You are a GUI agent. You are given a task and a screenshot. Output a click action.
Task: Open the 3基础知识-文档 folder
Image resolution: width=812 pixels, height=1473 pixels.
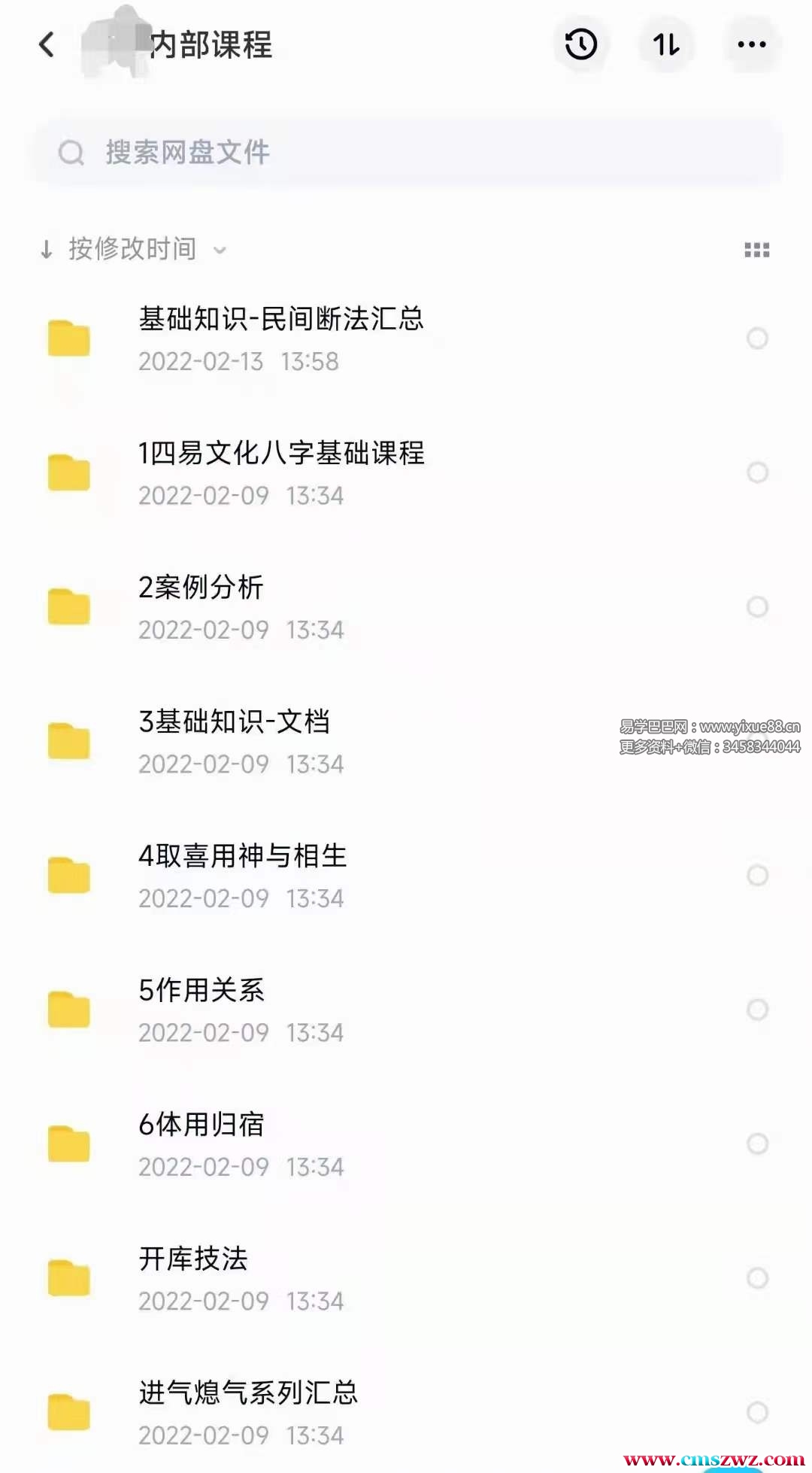(x=234, y=722)
